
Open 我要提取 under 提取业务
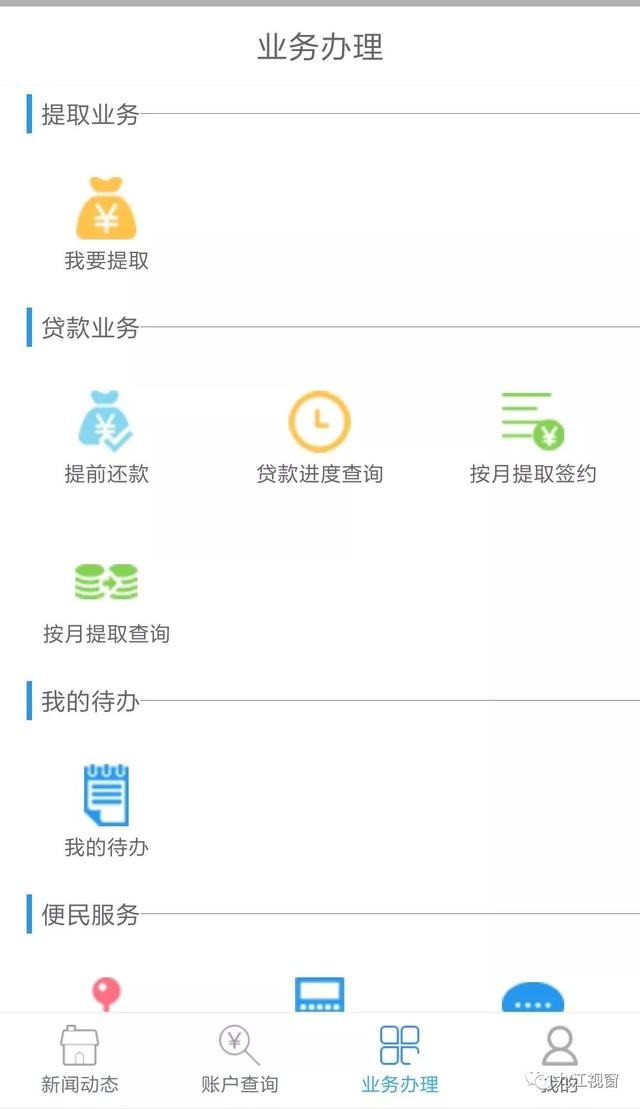(x=106, y=223)
